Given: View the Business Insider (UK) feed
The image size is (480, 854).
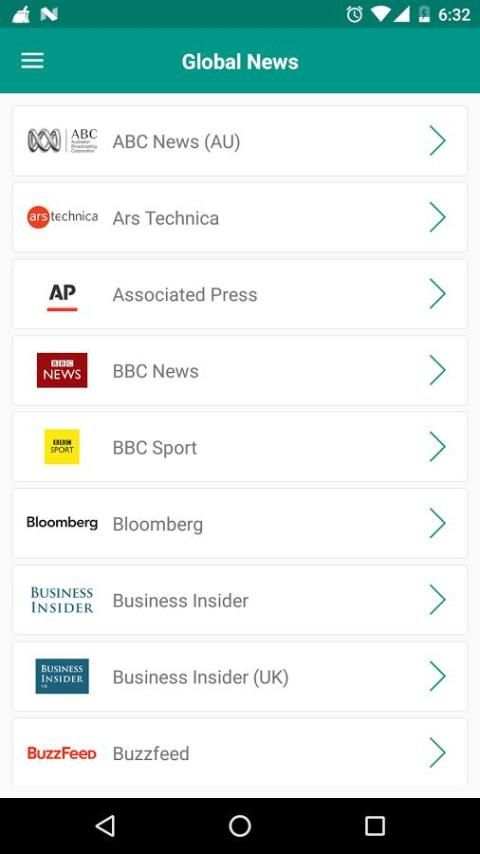Looking at the screenshot, I should click(240, 676).
